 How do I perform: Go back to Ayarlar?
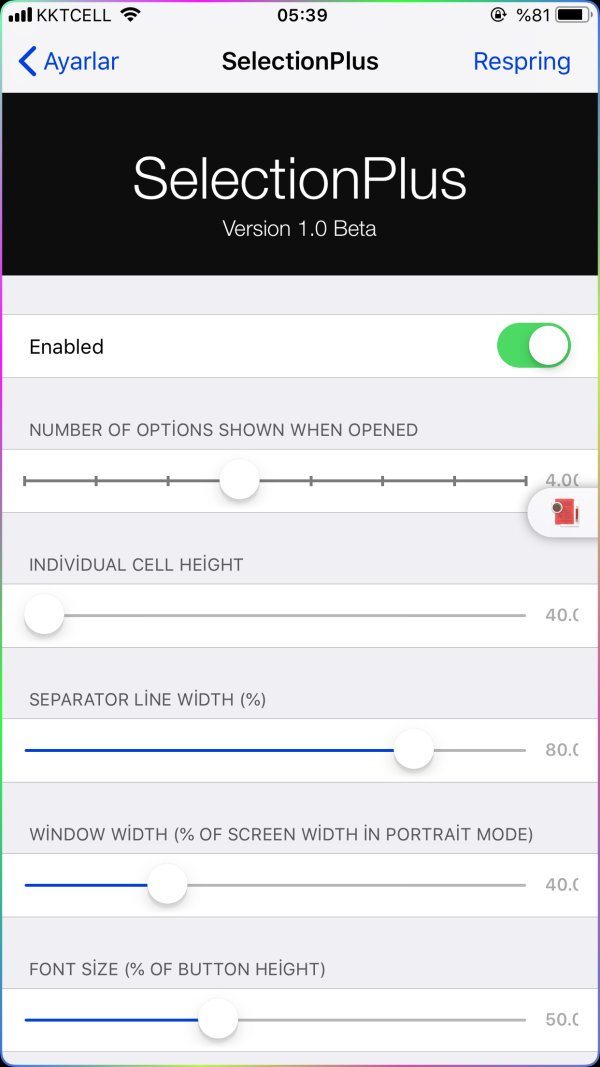69,61
